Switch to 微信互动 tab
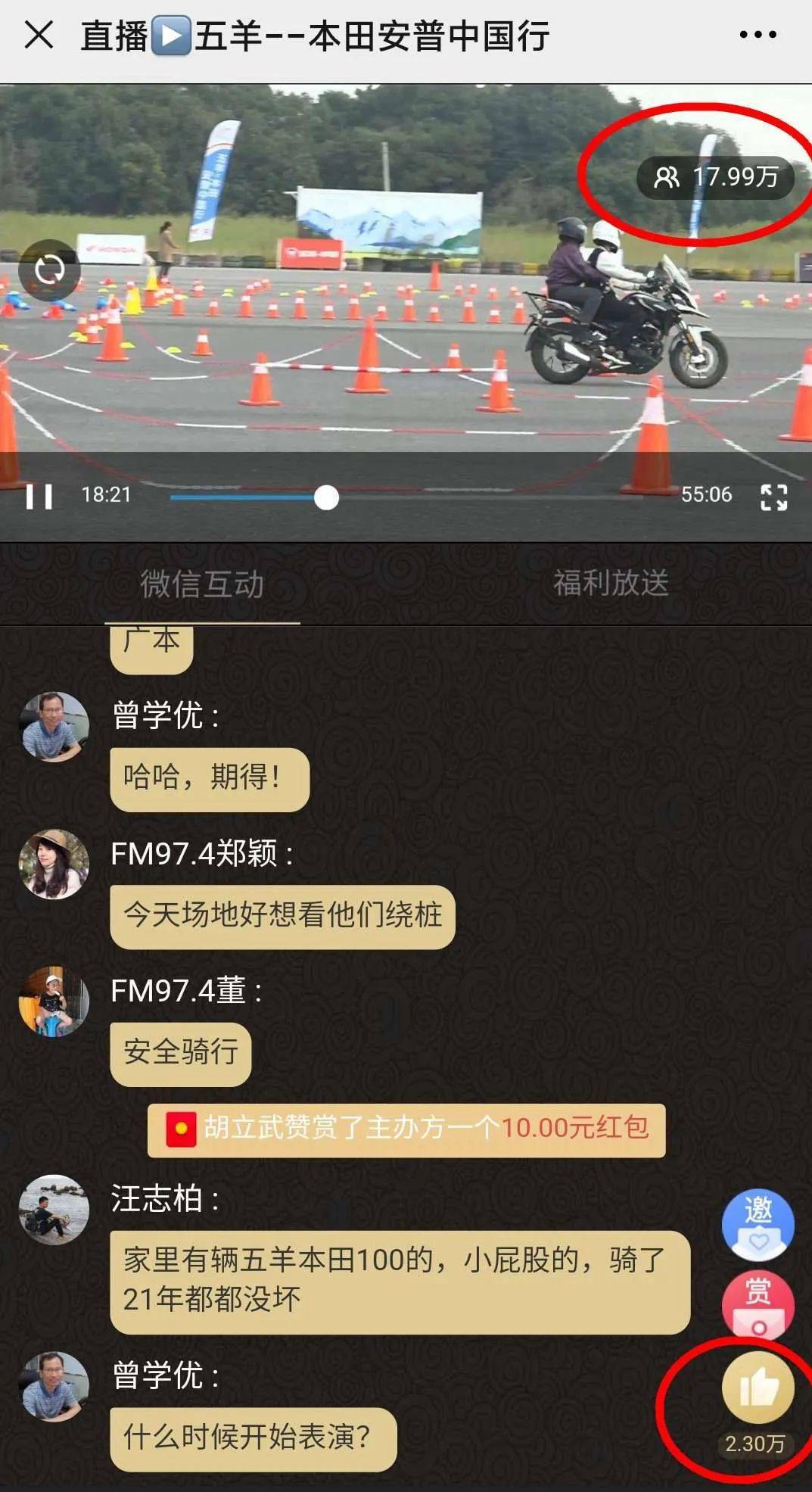Screen dimensions: 812x1492 [202, 584]
